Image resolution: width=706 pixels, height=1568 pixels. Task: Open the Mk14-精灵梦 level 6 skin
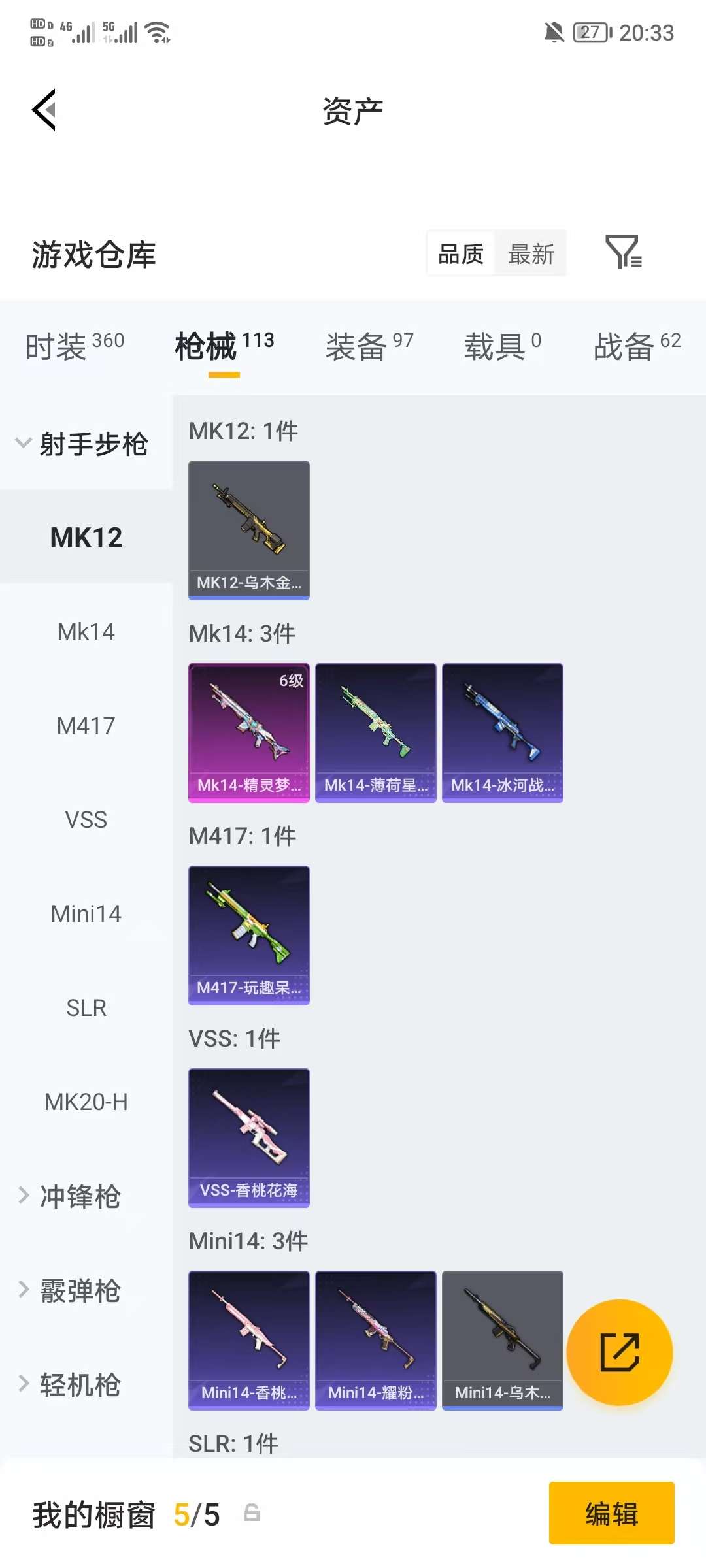coord(248,732)
